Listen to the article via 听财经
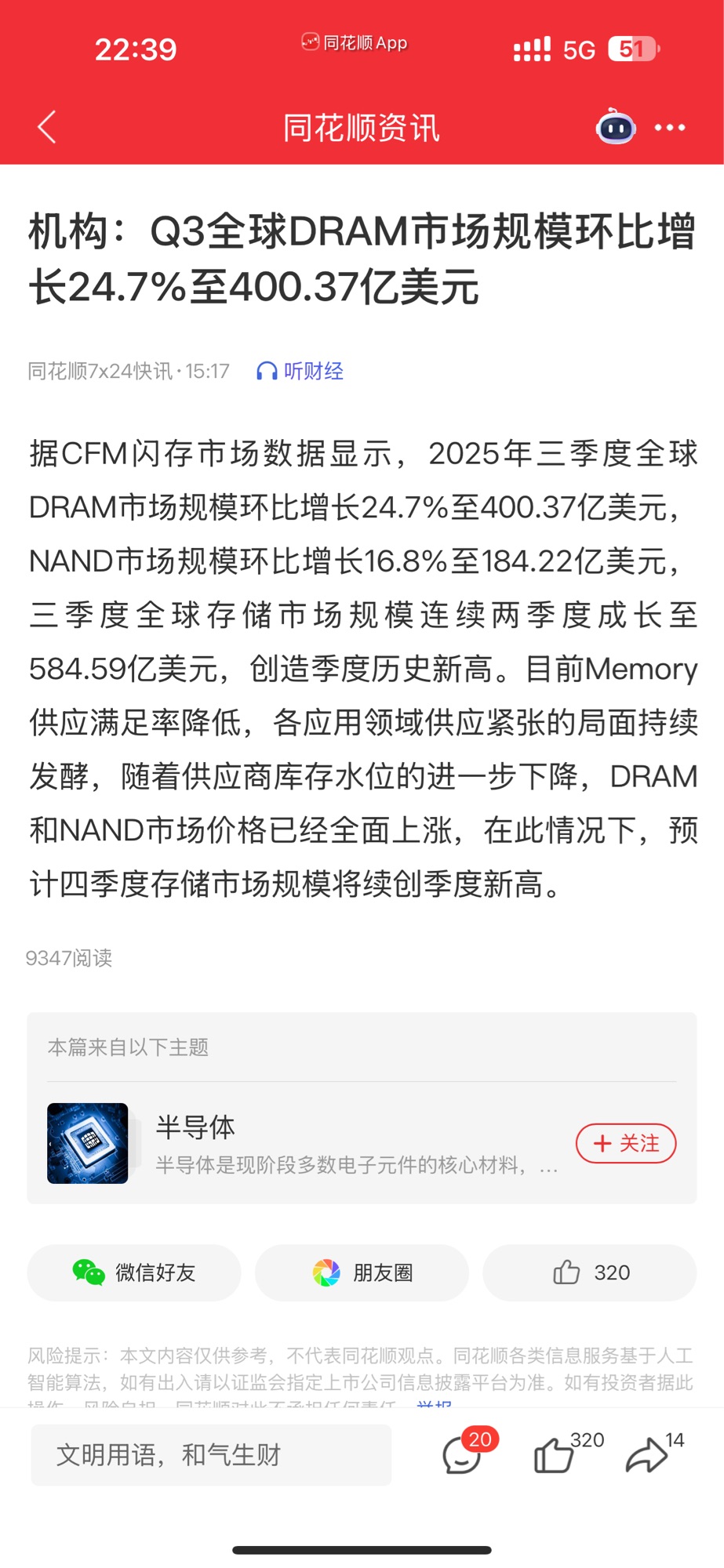 300,371
